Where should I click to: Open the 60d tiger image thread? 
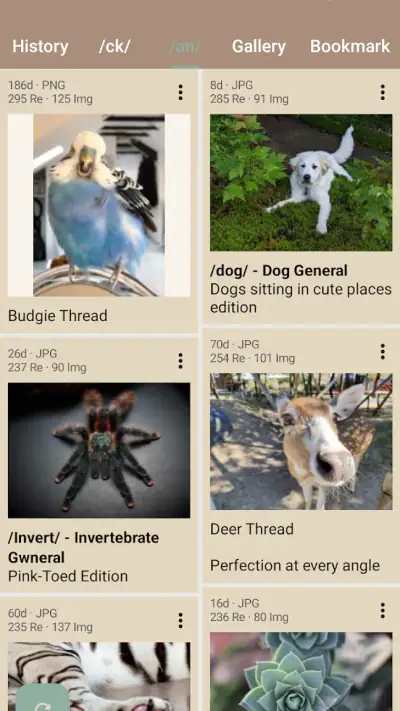99,654
